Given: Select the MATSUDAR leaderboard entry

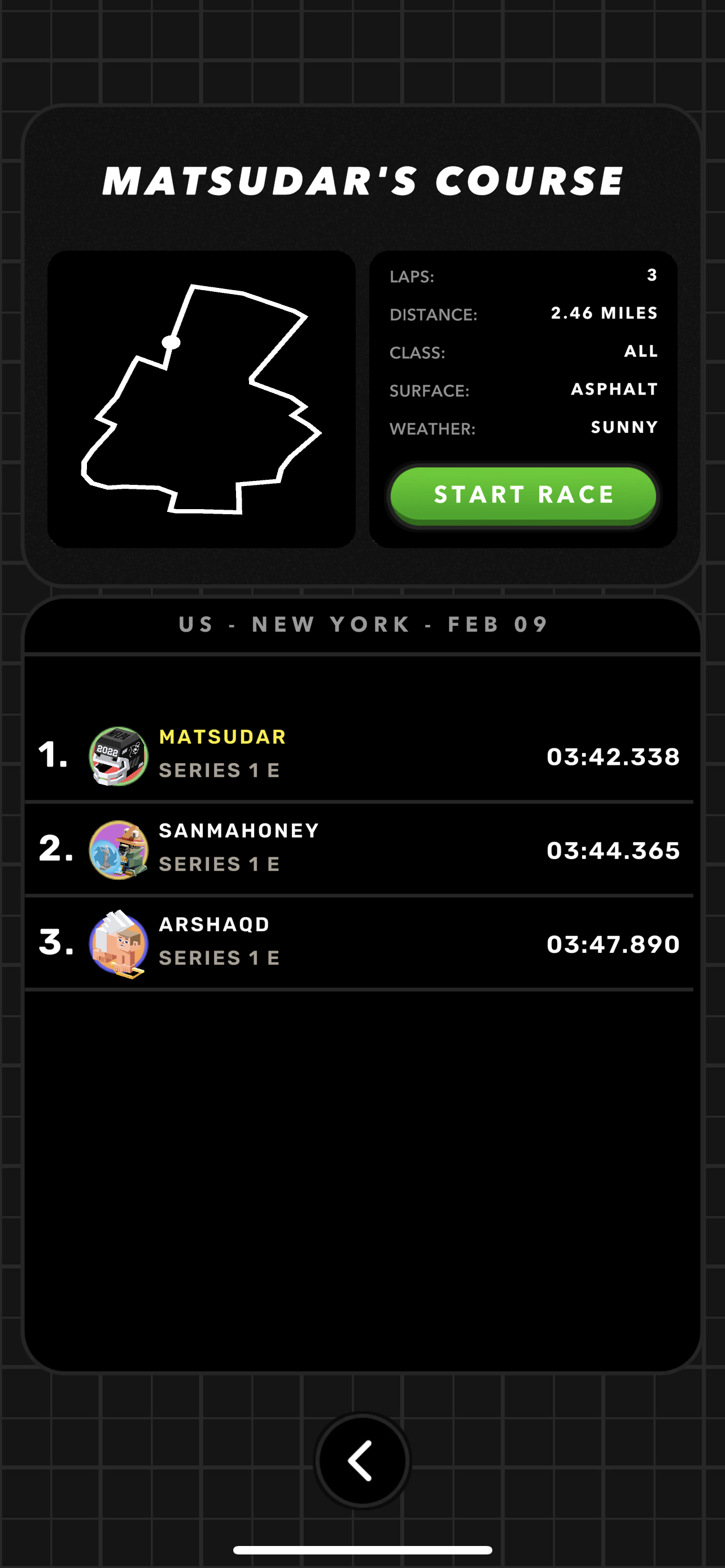Looking at the screenshot, I should 362,756.
